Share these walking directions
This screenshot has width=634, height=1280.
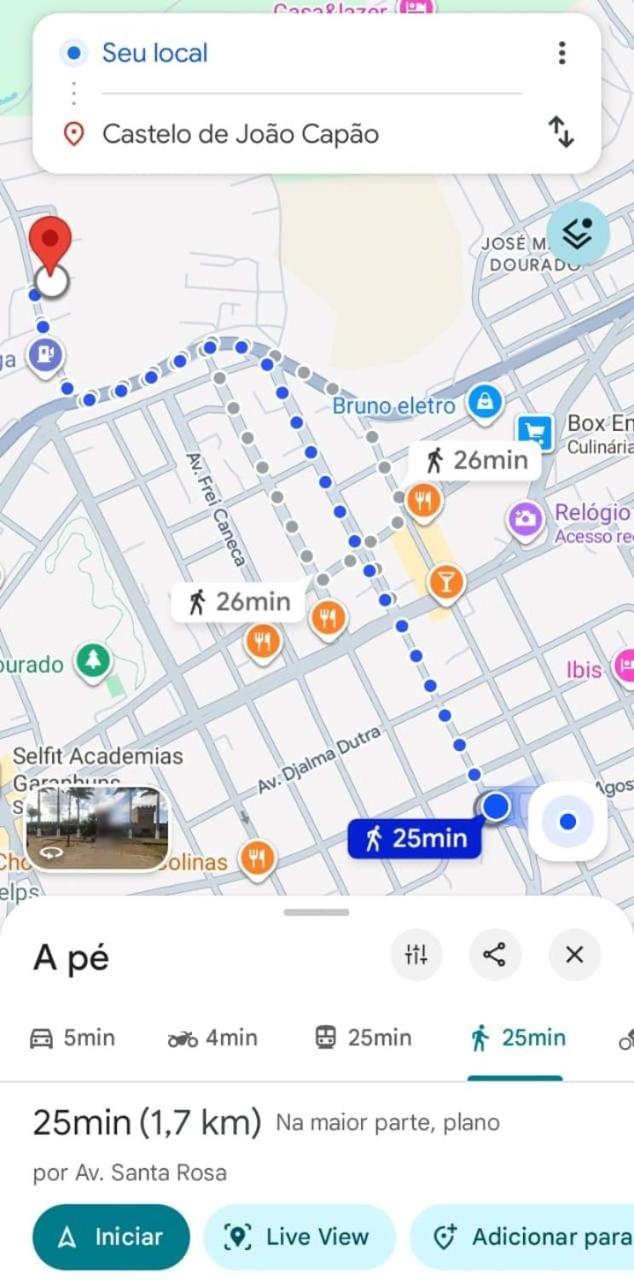(x=494, y=955)
